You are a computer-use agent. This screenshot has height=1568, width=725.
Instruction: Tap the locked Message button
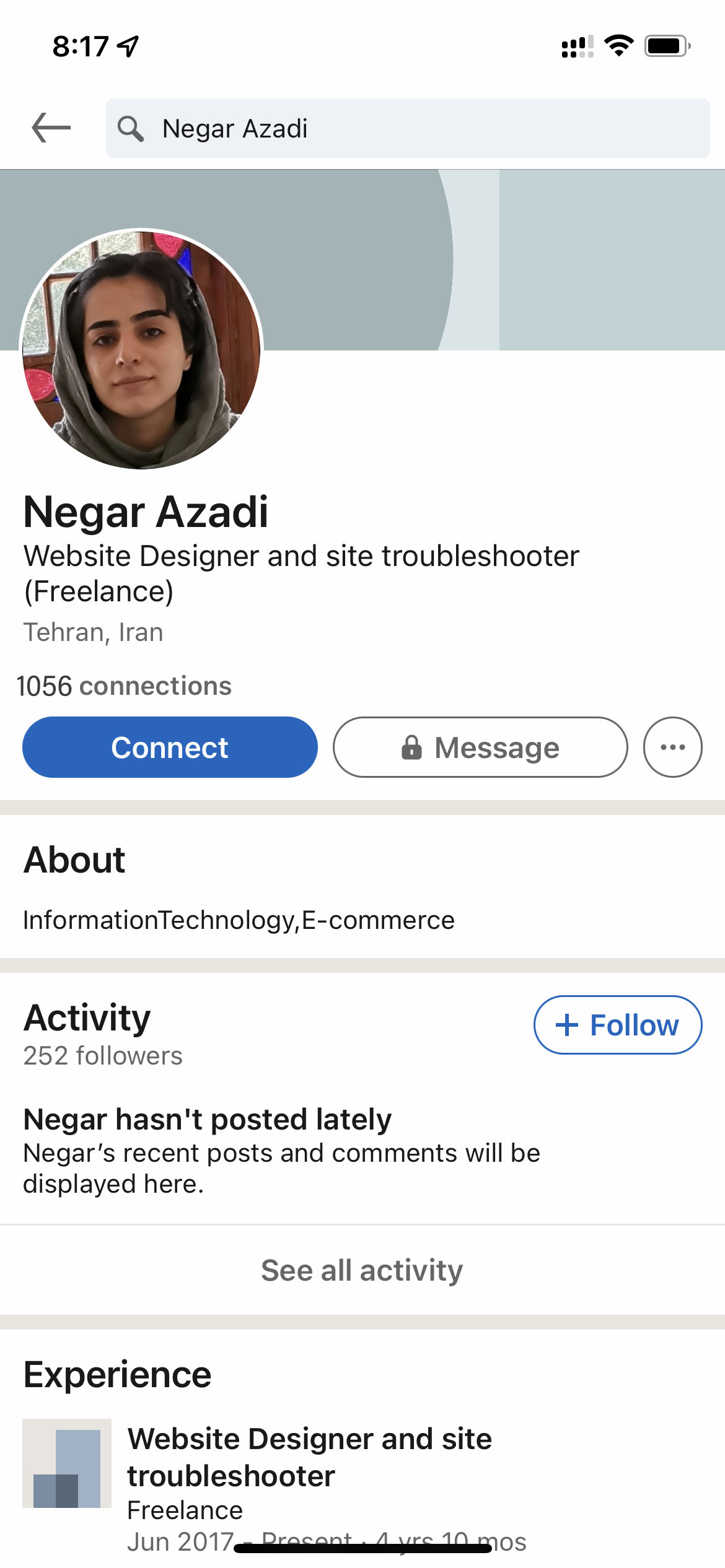(x=480, y=747)
